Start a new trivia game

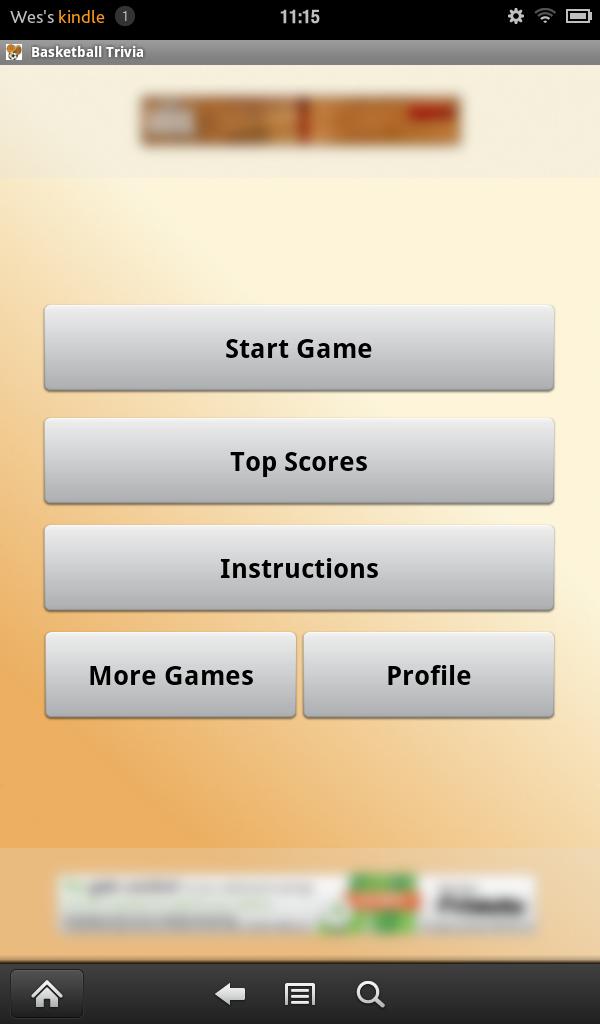299,348
